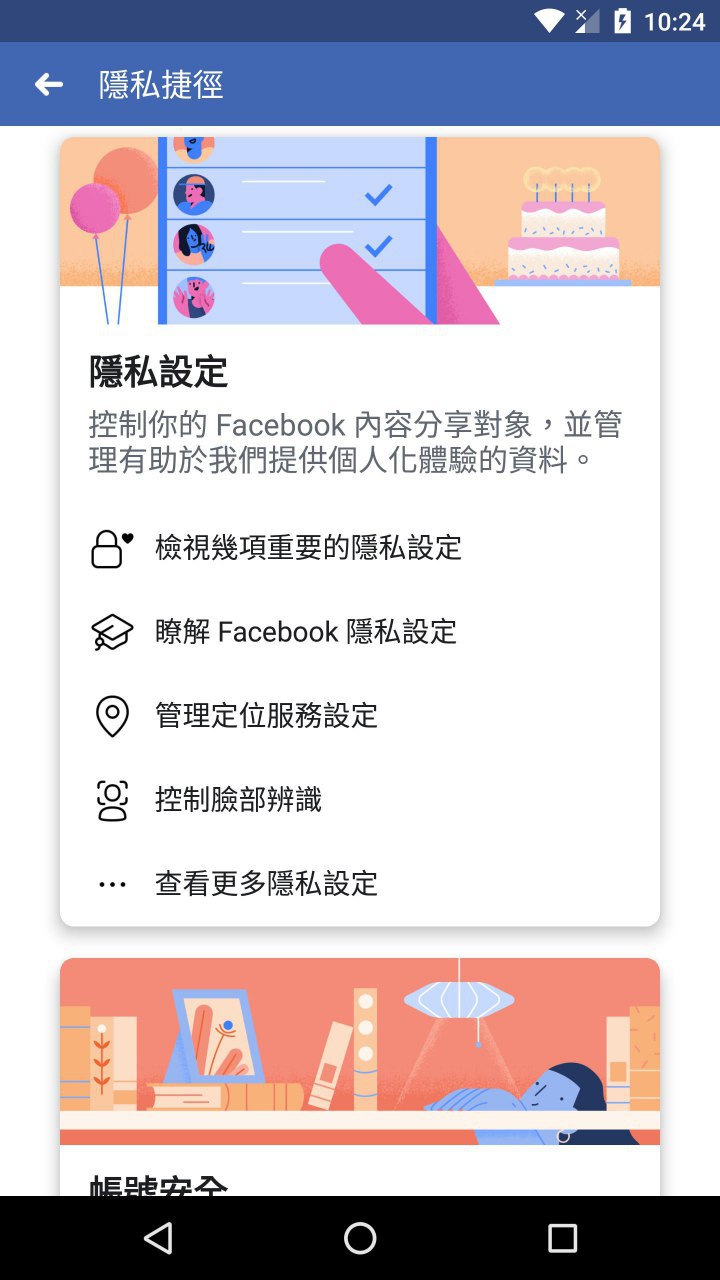Open 瞭解 Facebook 隱私設定
720x1280 pixels.
pyautogui.click(x=305, y=632)
